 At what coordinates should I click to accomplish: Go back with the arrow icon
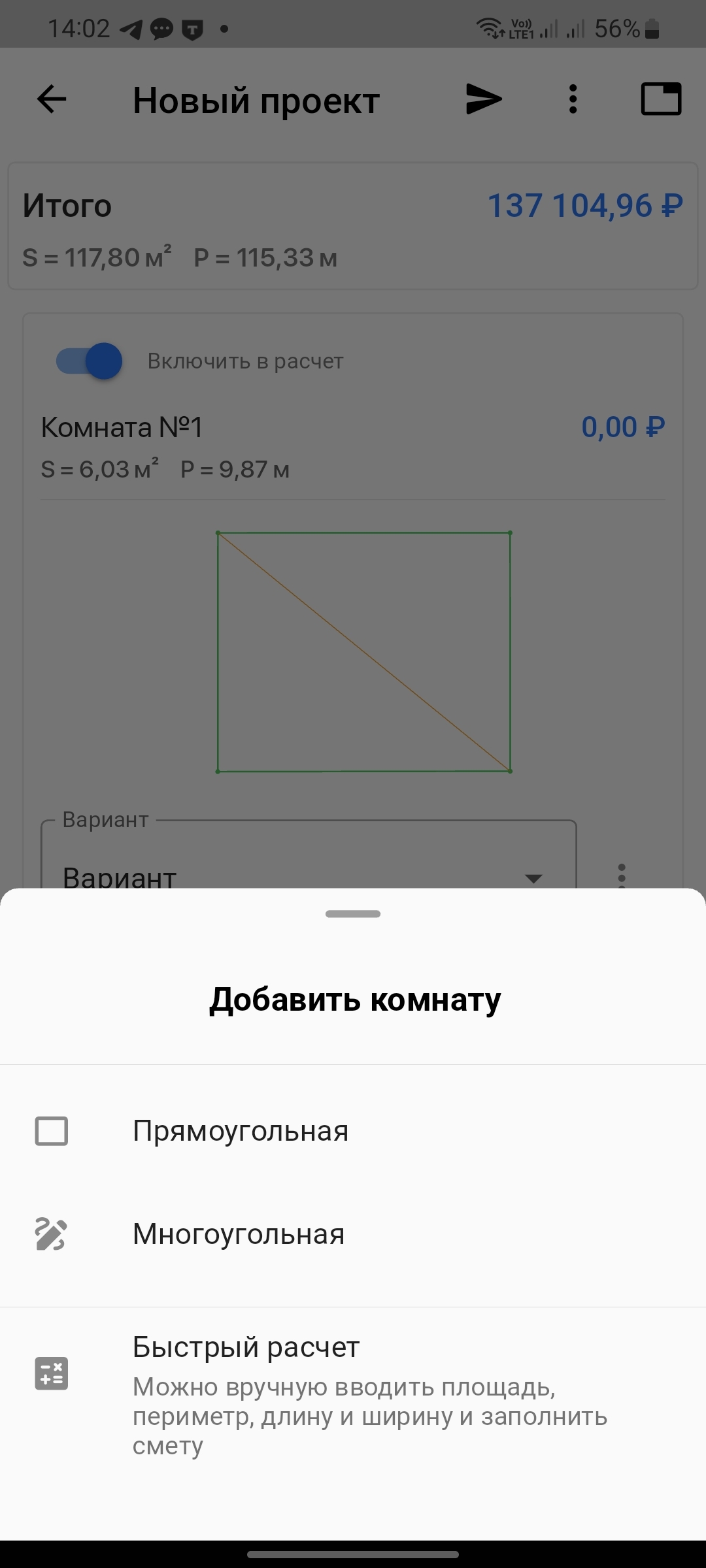coord(52,100)
